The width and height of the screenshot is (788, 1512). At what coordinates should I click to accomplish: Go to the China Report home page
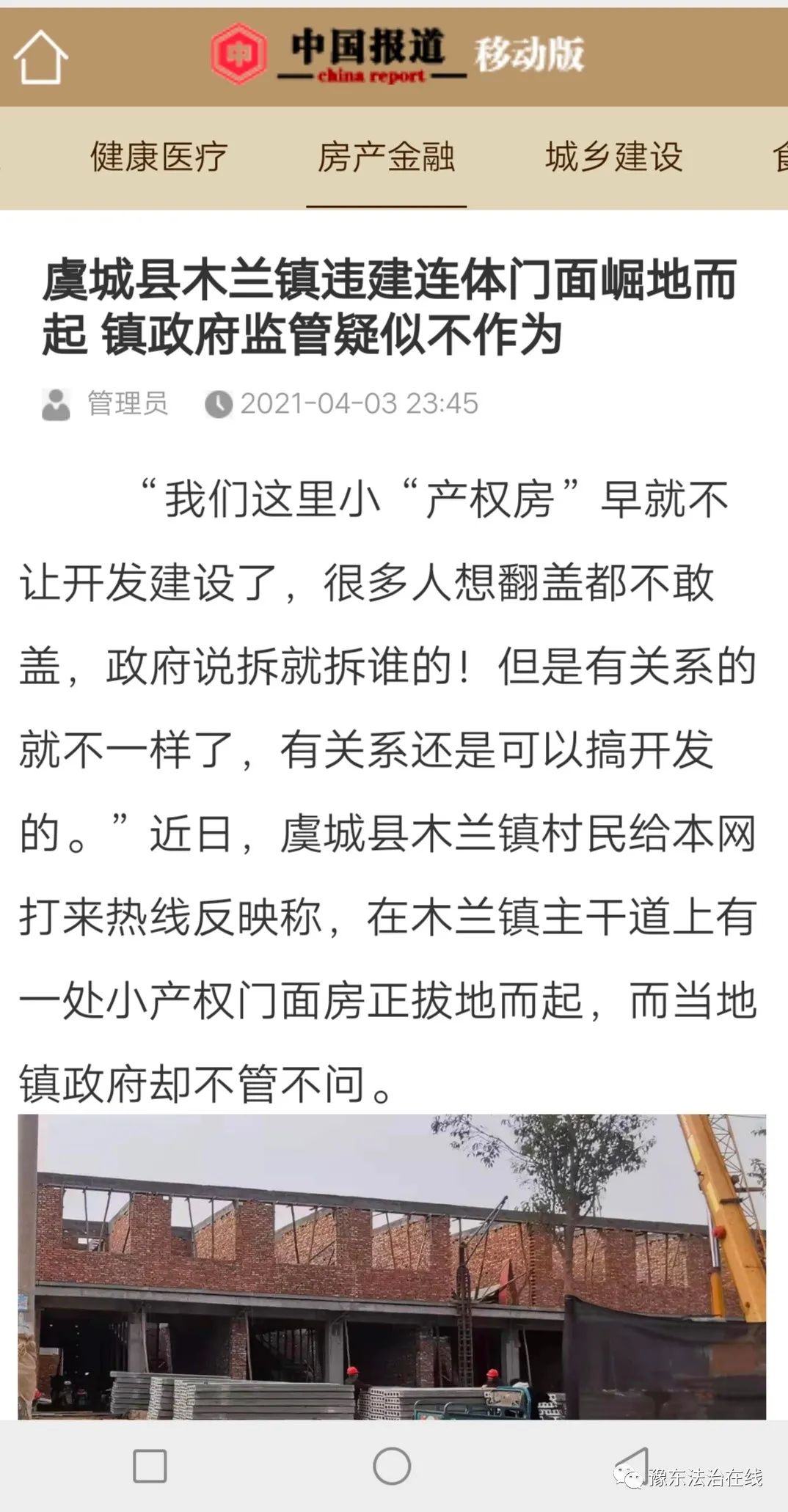pos(40,56)
